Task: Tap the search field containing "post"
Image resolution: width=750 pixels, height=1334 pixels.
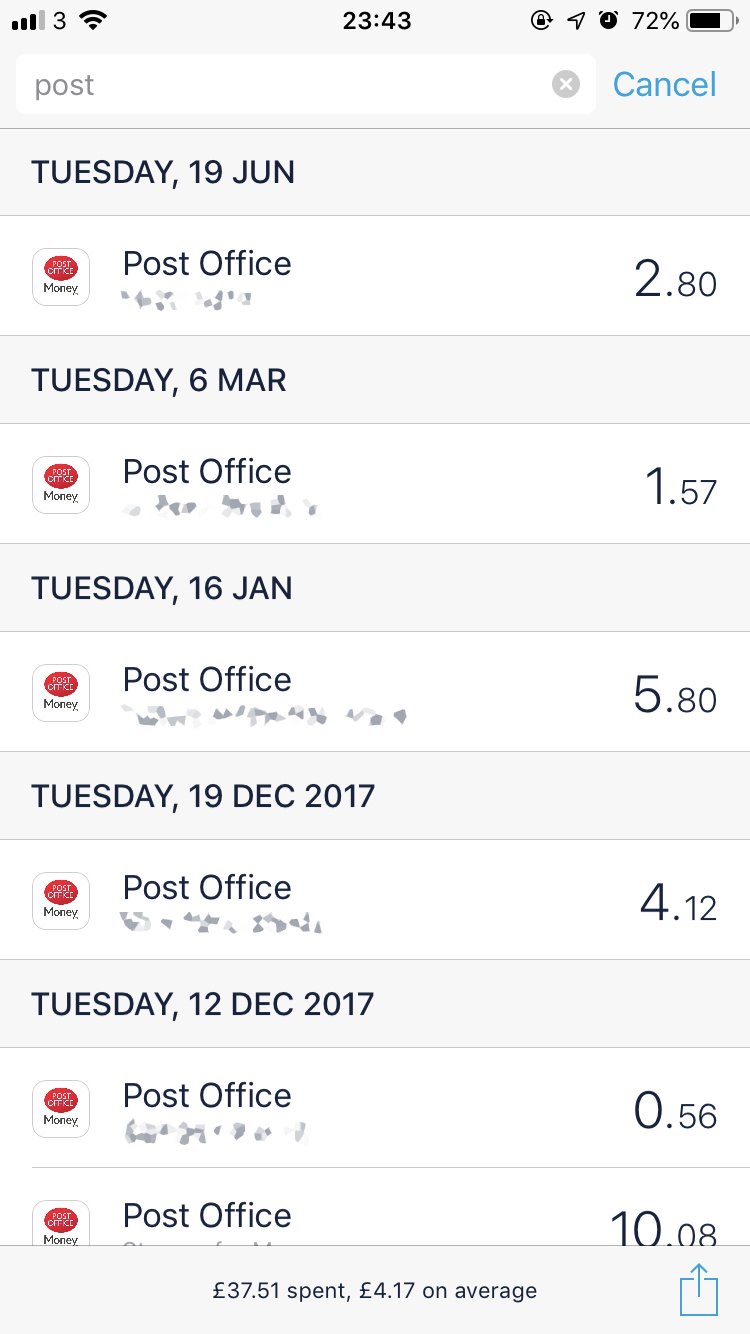Action: [x=305, y=85]
